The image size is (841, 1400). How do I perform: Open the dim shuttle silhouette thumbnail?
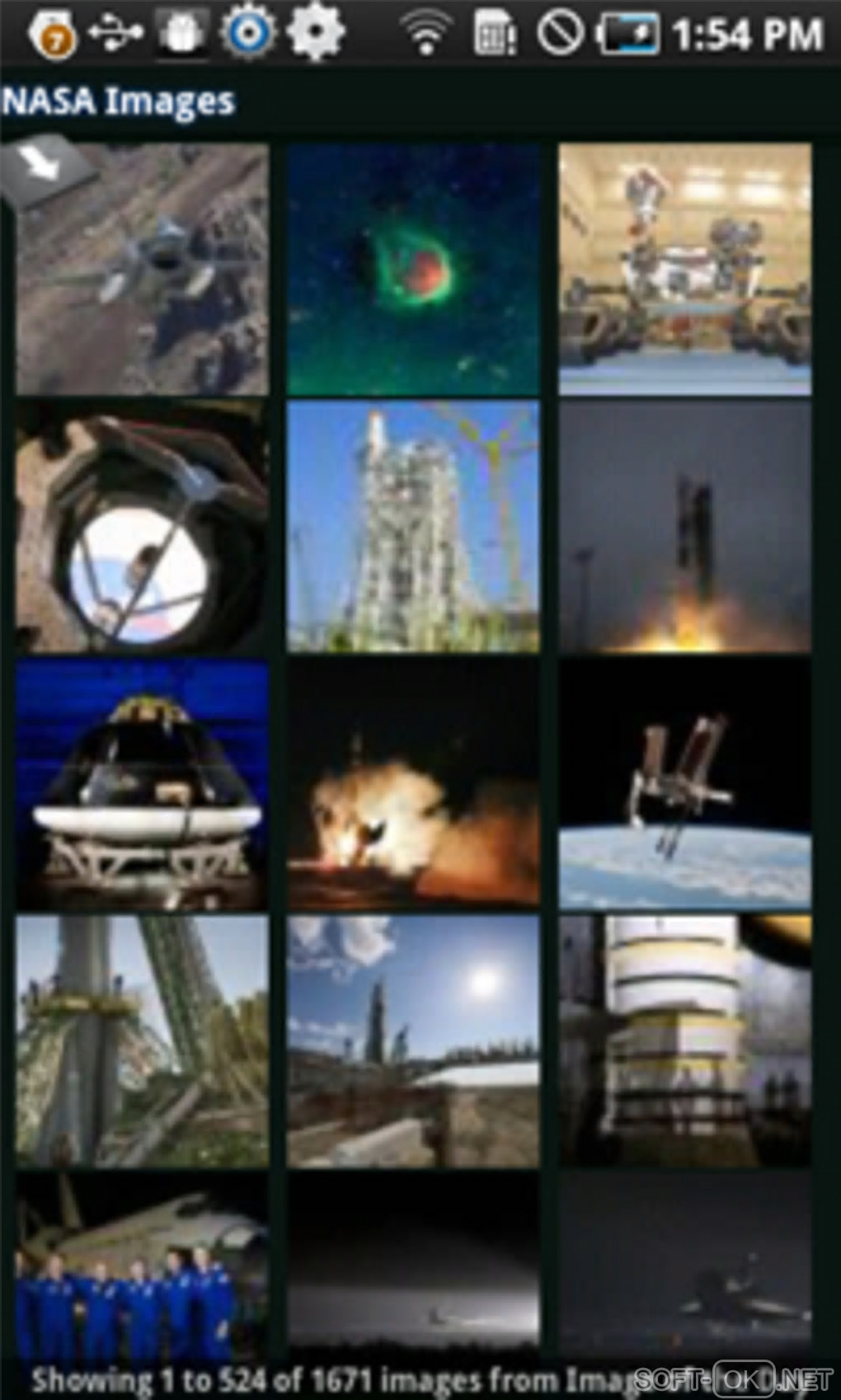tap(684, 1261)
